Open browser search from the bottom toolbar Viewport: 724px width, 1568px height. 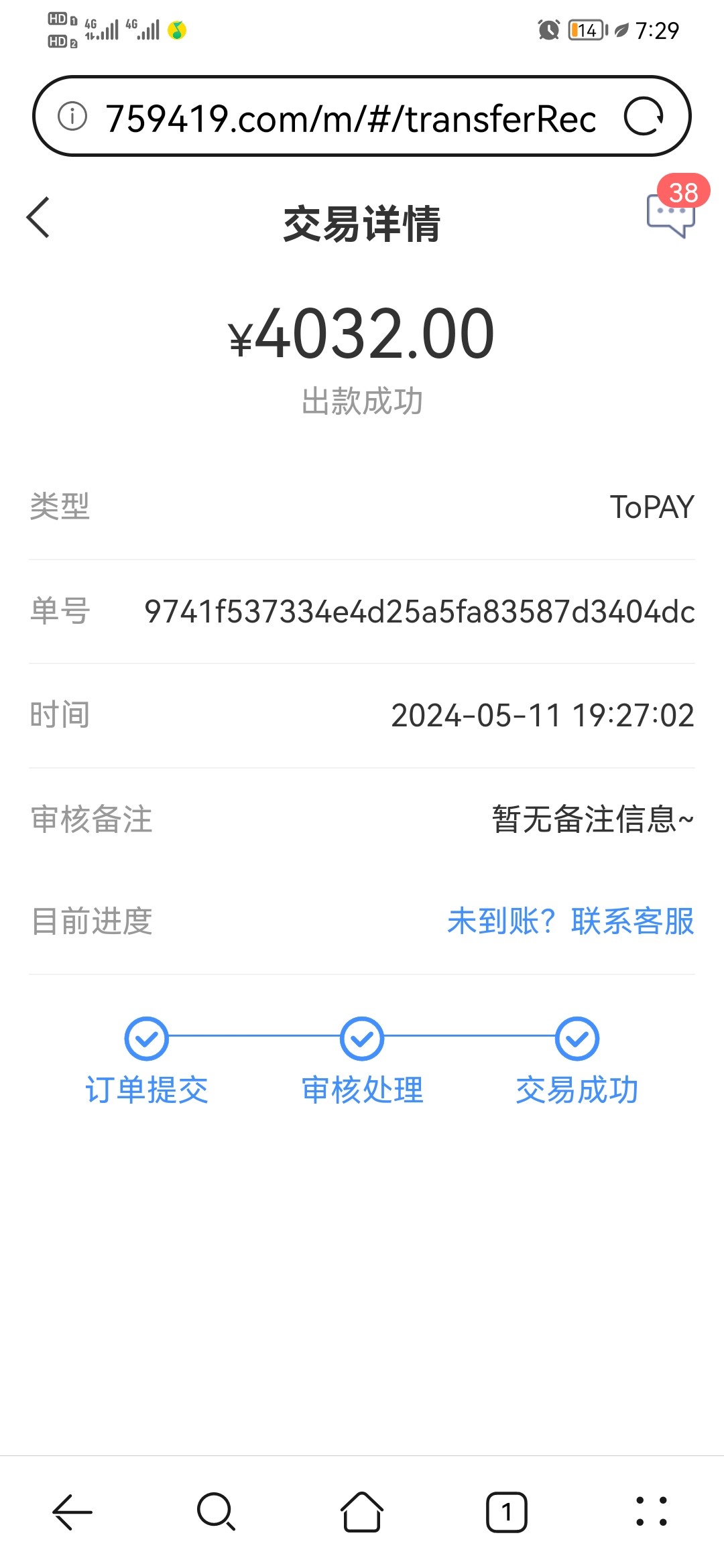(x=216, y=1512)
